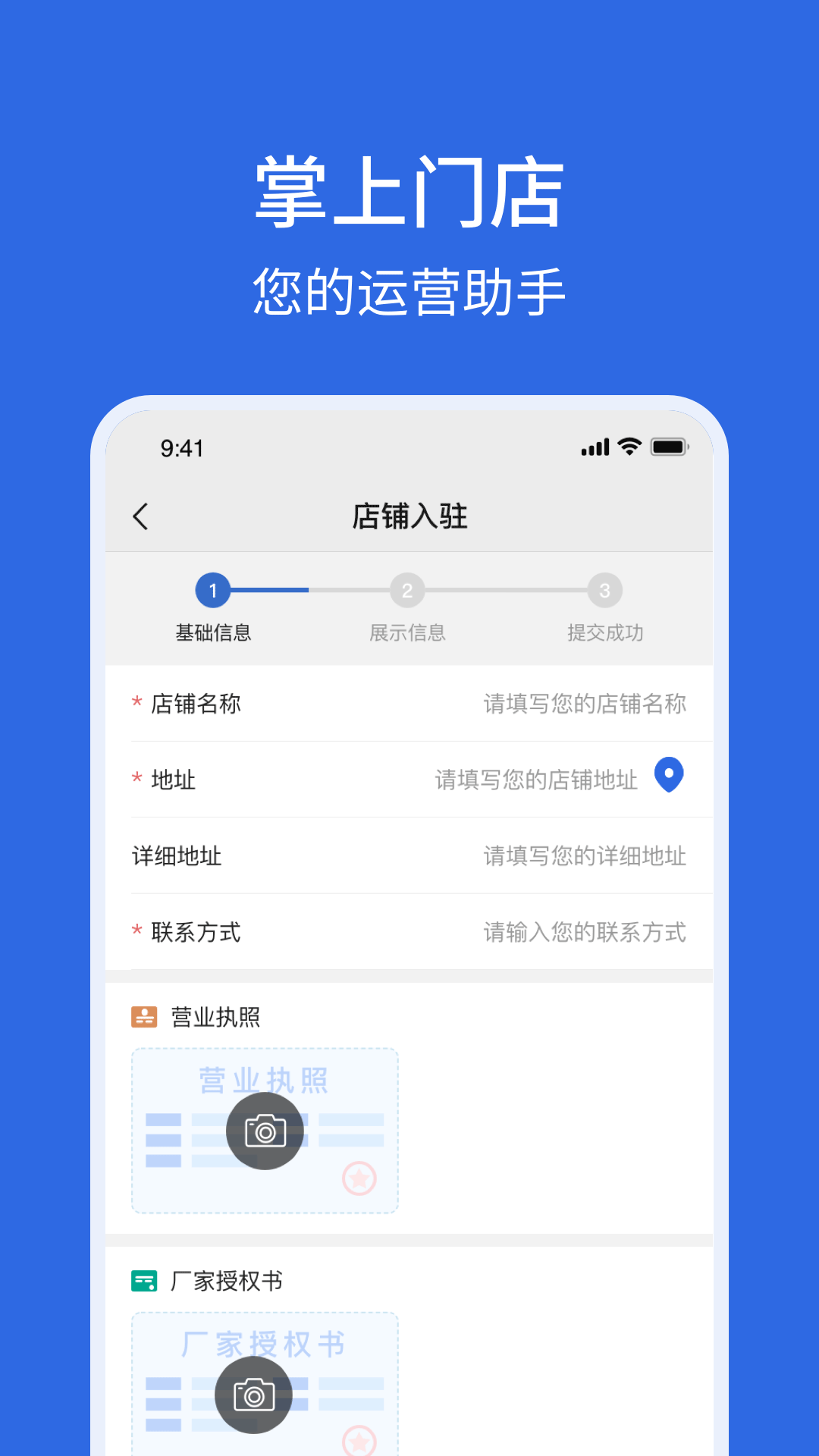Tap the orange license badge icon beside 营业执照
The width and height of the screenshot is (819, 1456).
145,1016
